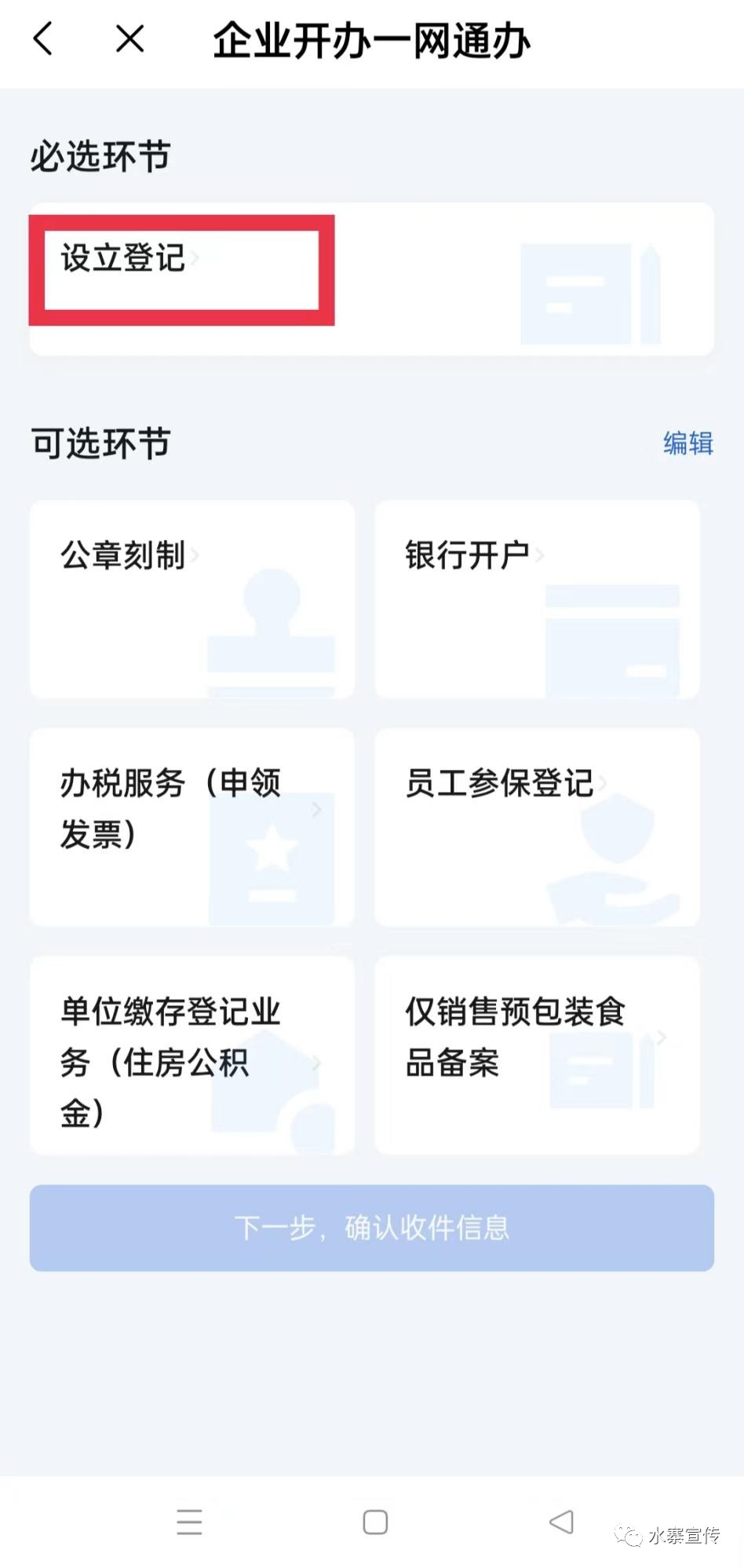This screenshot has width=744, height=1568.
Task: Close the 企业开办一网通办 page
Action: [x=129, y=38]
